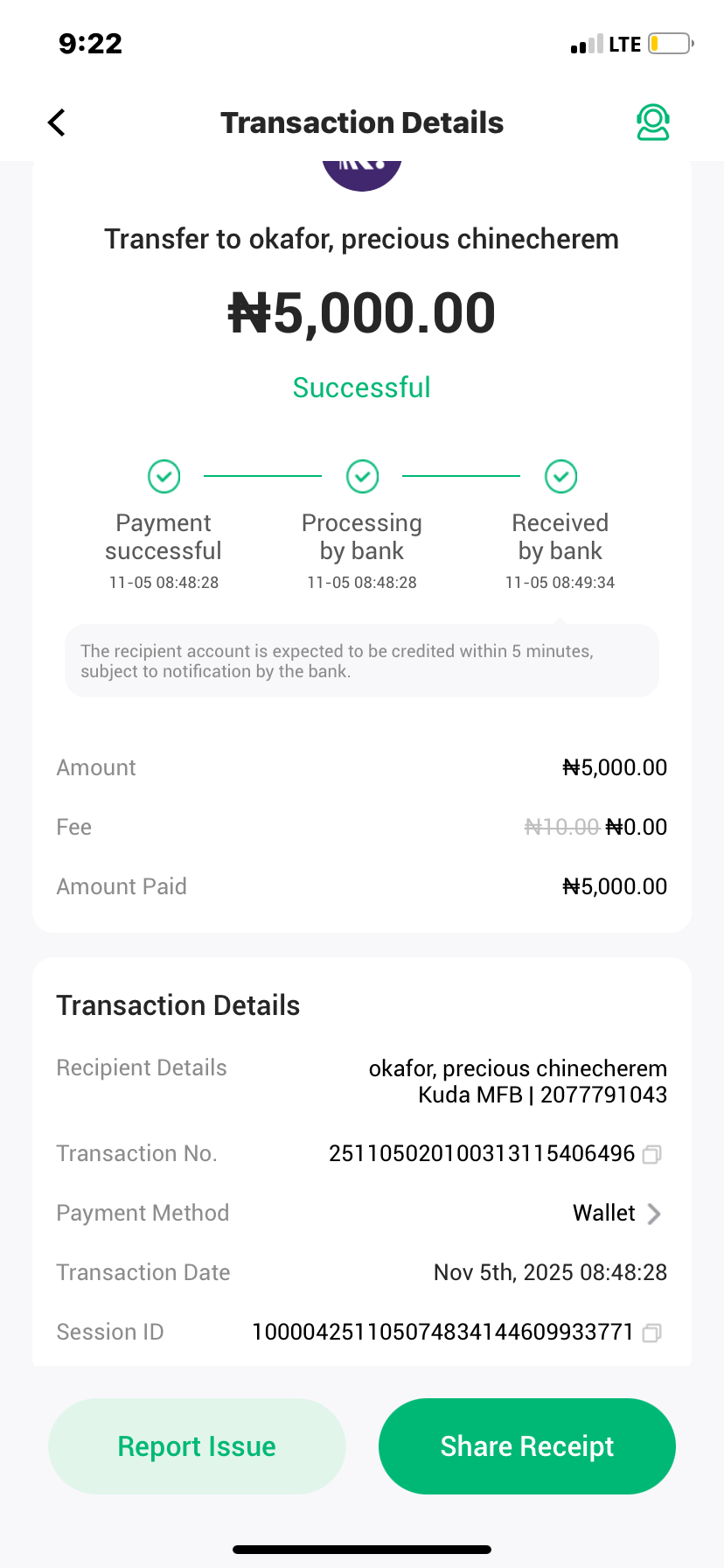Open customer support headset icon

click(x=652, y=122)
